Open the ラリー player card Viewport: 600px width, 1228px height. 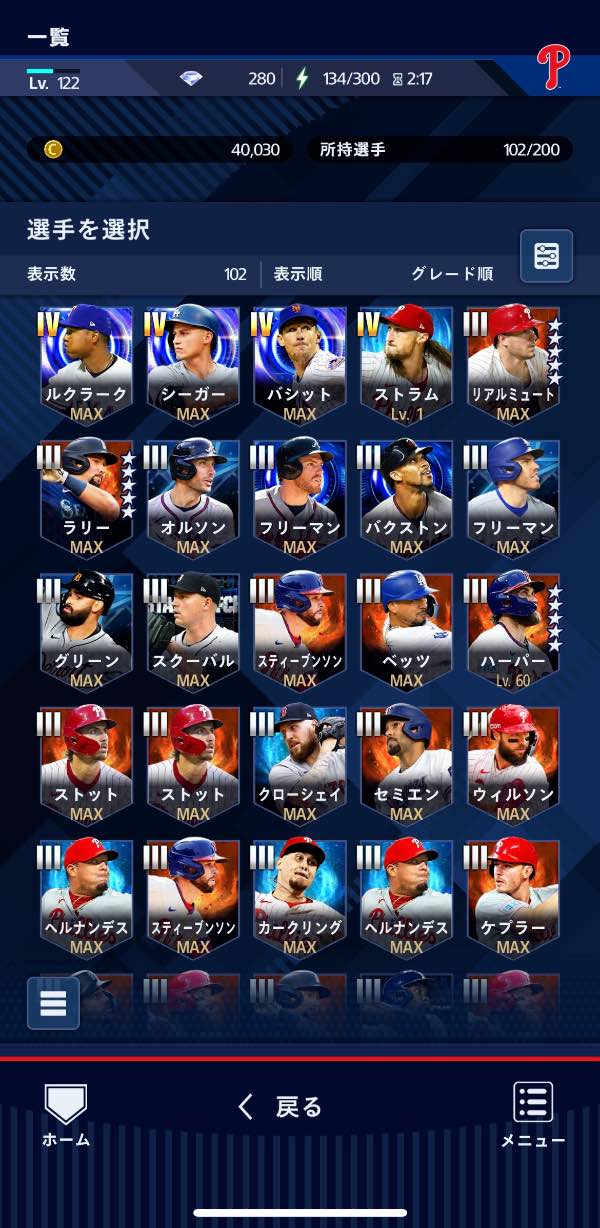click(86, 497)
